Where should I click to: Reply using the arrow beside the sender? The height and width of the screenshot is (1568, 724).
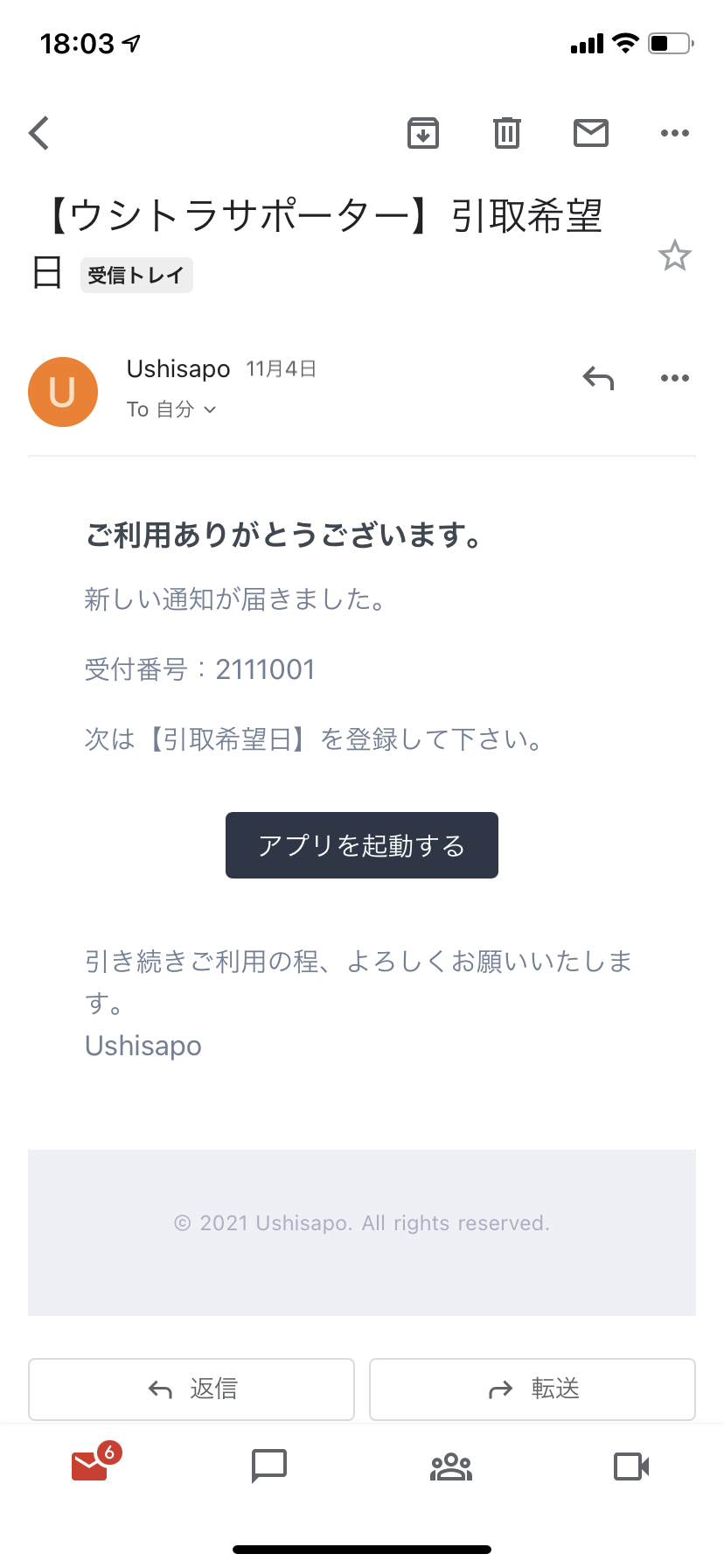click(x=599, y=378)
